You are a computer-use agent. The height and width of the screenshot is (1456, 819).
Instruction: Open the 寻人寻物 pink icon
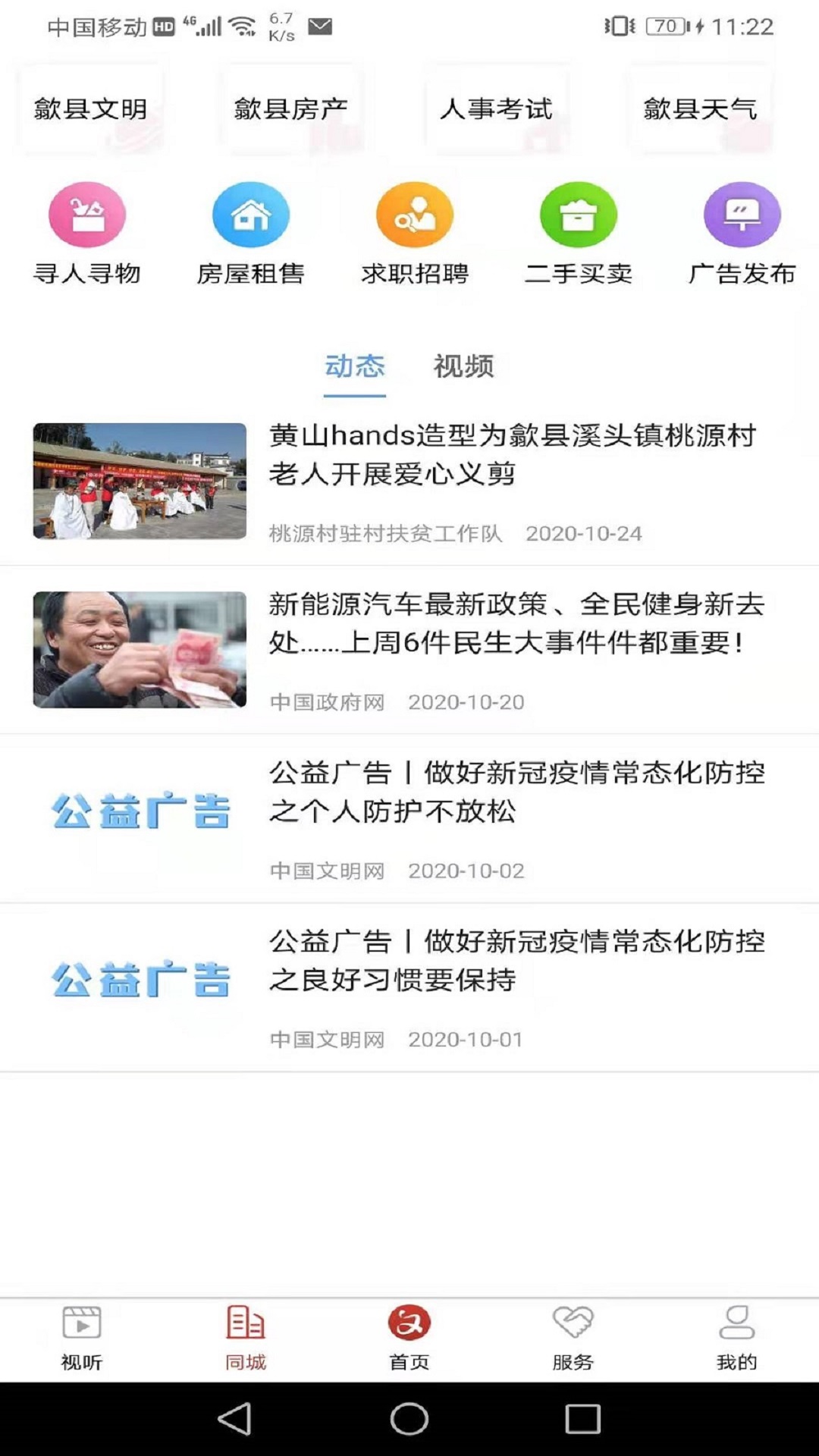click(x=86, y=215)
